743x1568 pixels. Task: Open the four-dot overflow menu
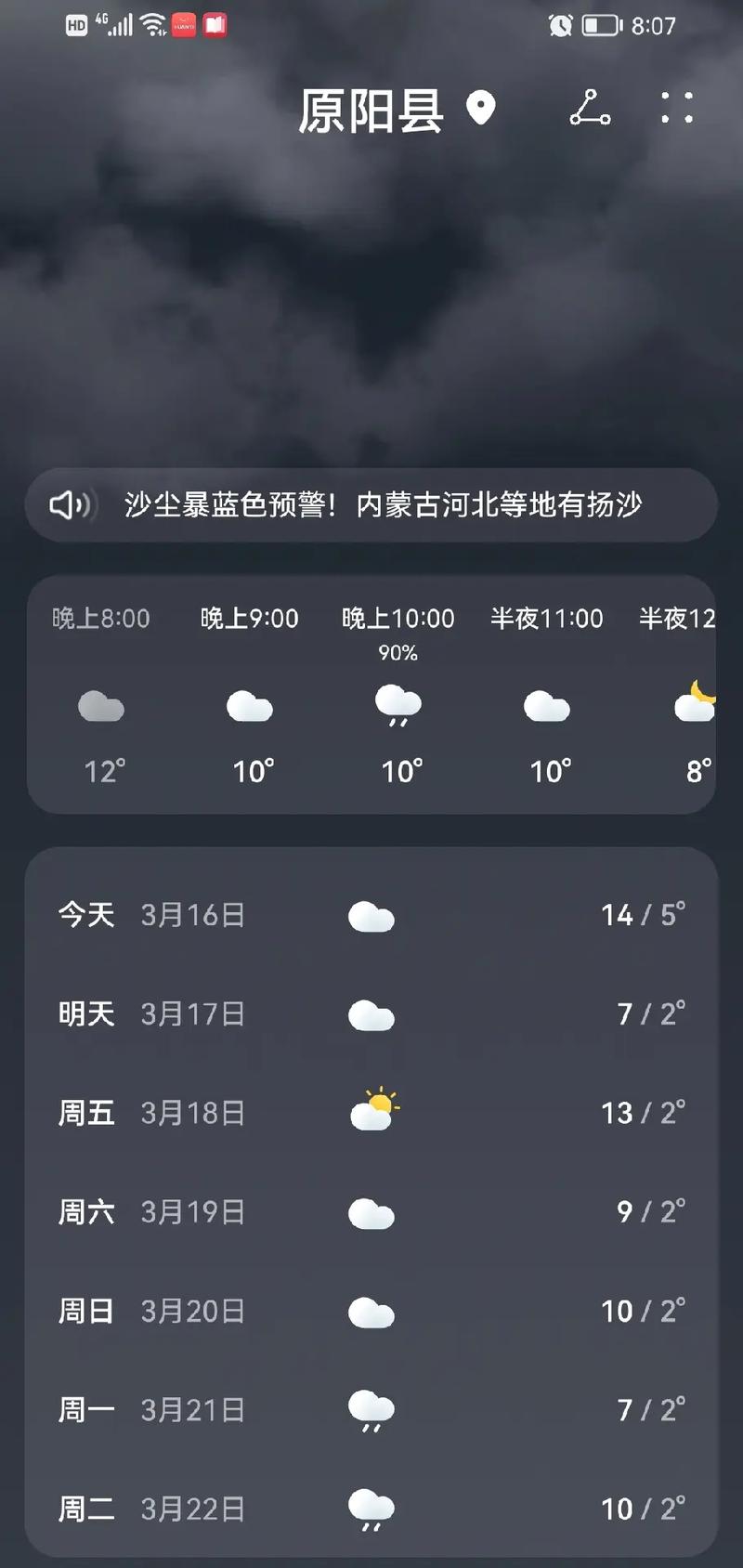coord(677,108)
